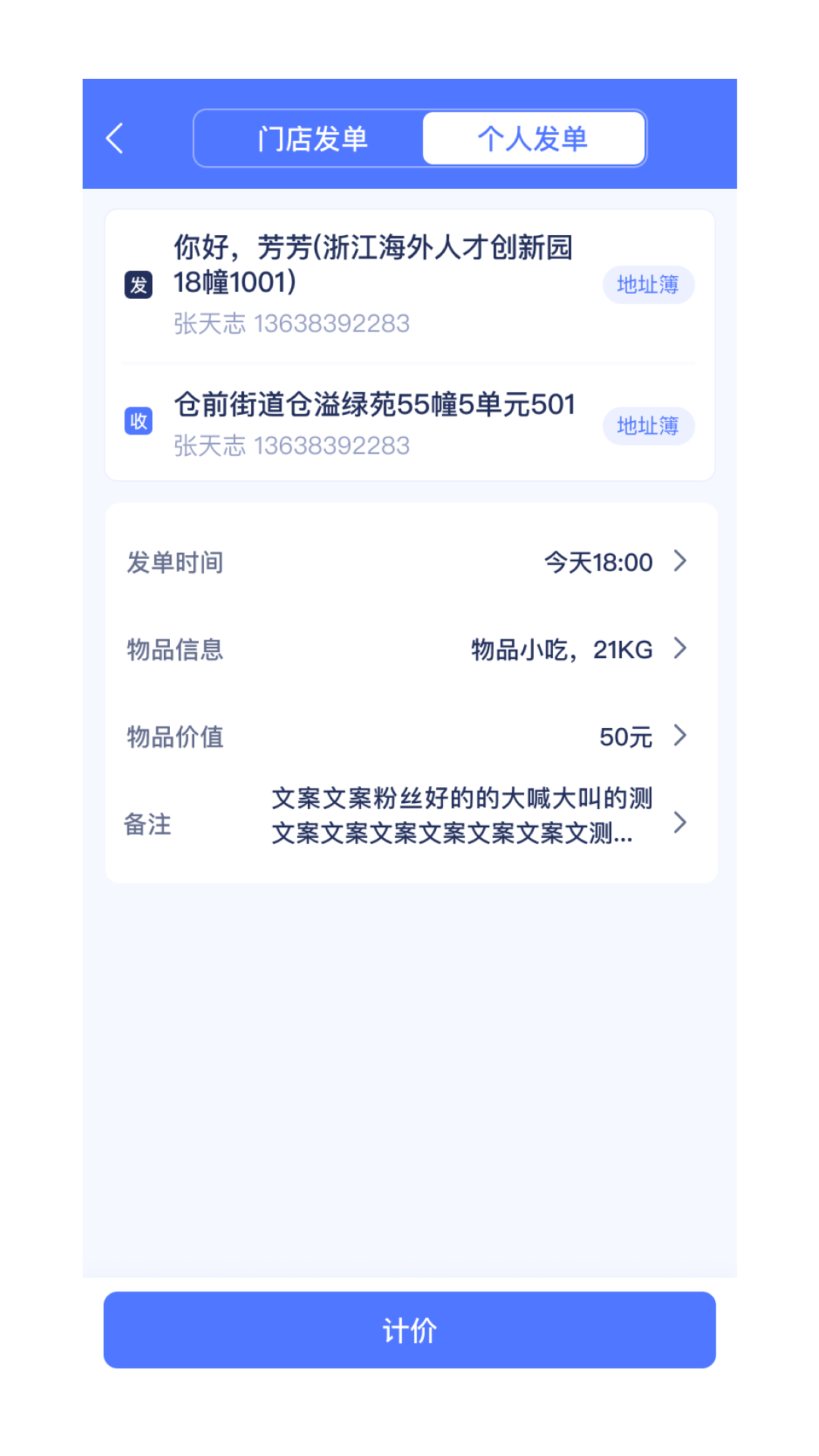Tap the chevron beside 物品小吃，21KG

click(680, 648)
